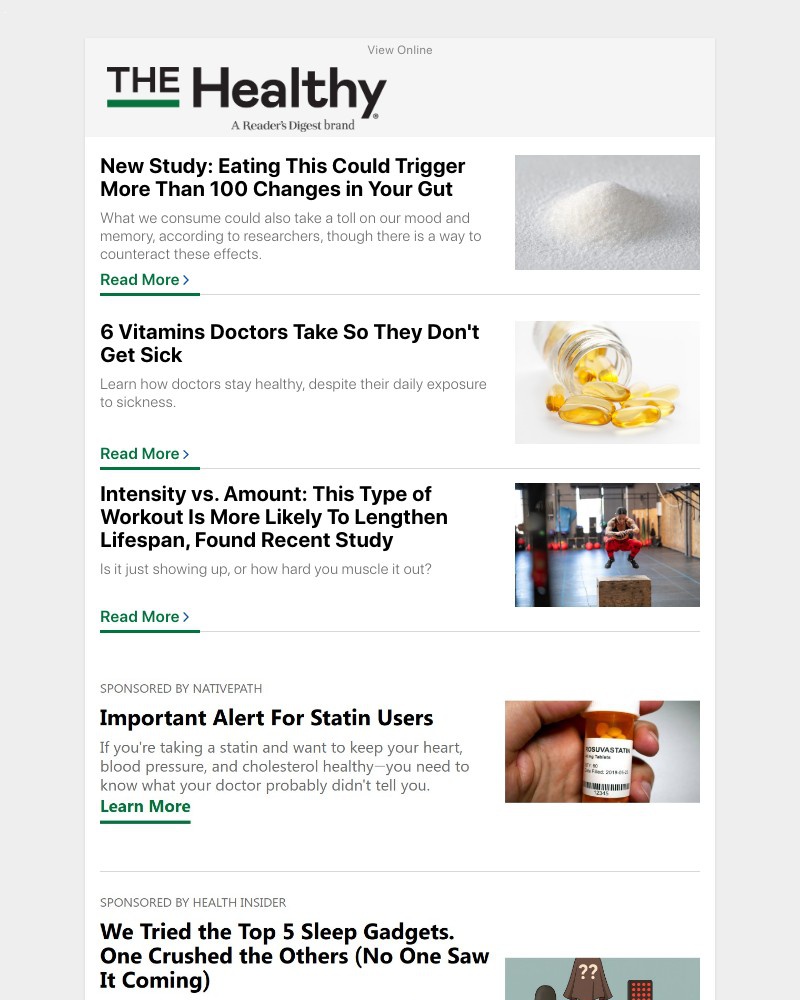Click the SPONSORED BY NATIVEPATH label
This screenshot has height=1000, width=800.
tap(180, 688)
